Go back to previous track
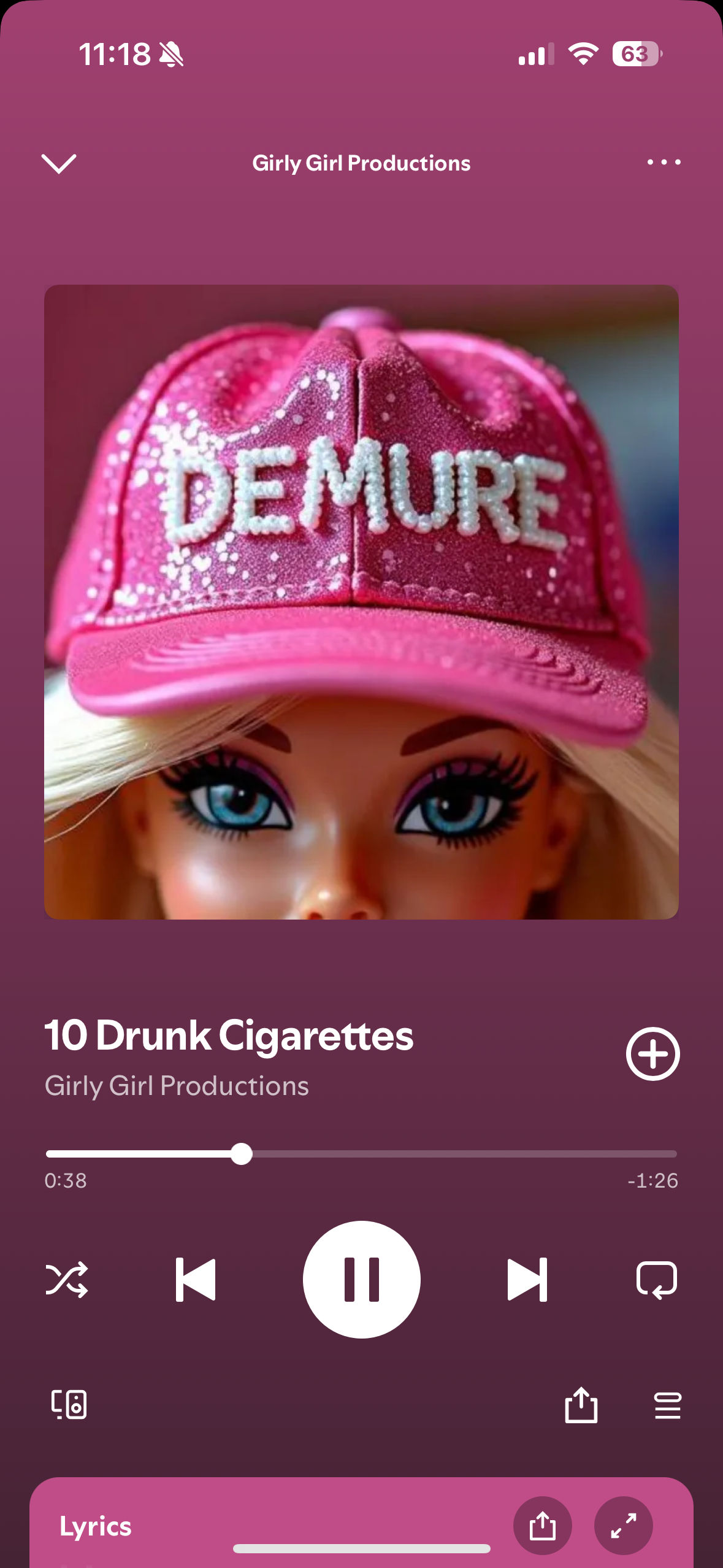723x1568 pixels. [x=196, y=1279]
